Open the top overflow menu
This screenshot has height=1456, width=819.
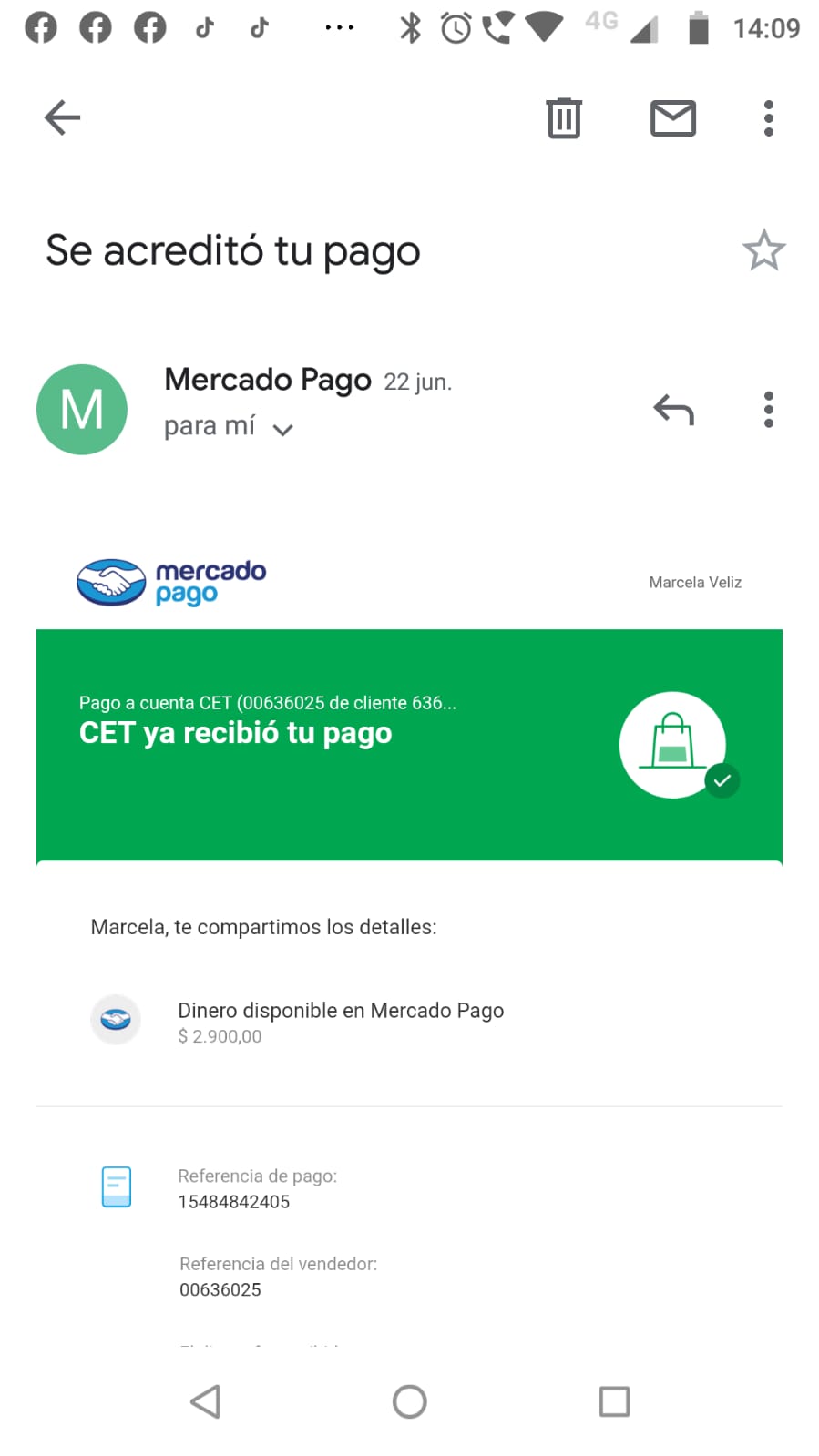click(769, 118)
